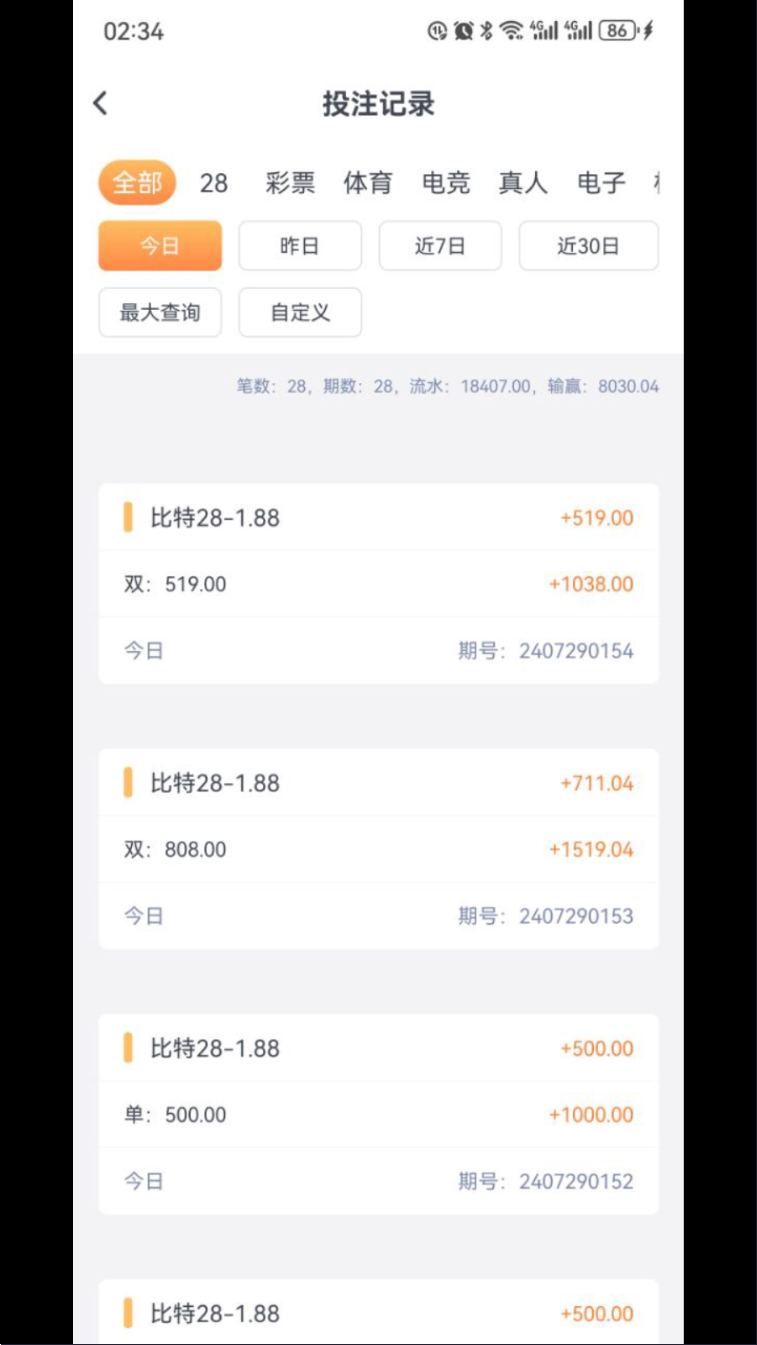The height and width of the screenshot is (1345, 757).
Task: Switch to the 彩票 tab
Action: [x=290, y=183]
